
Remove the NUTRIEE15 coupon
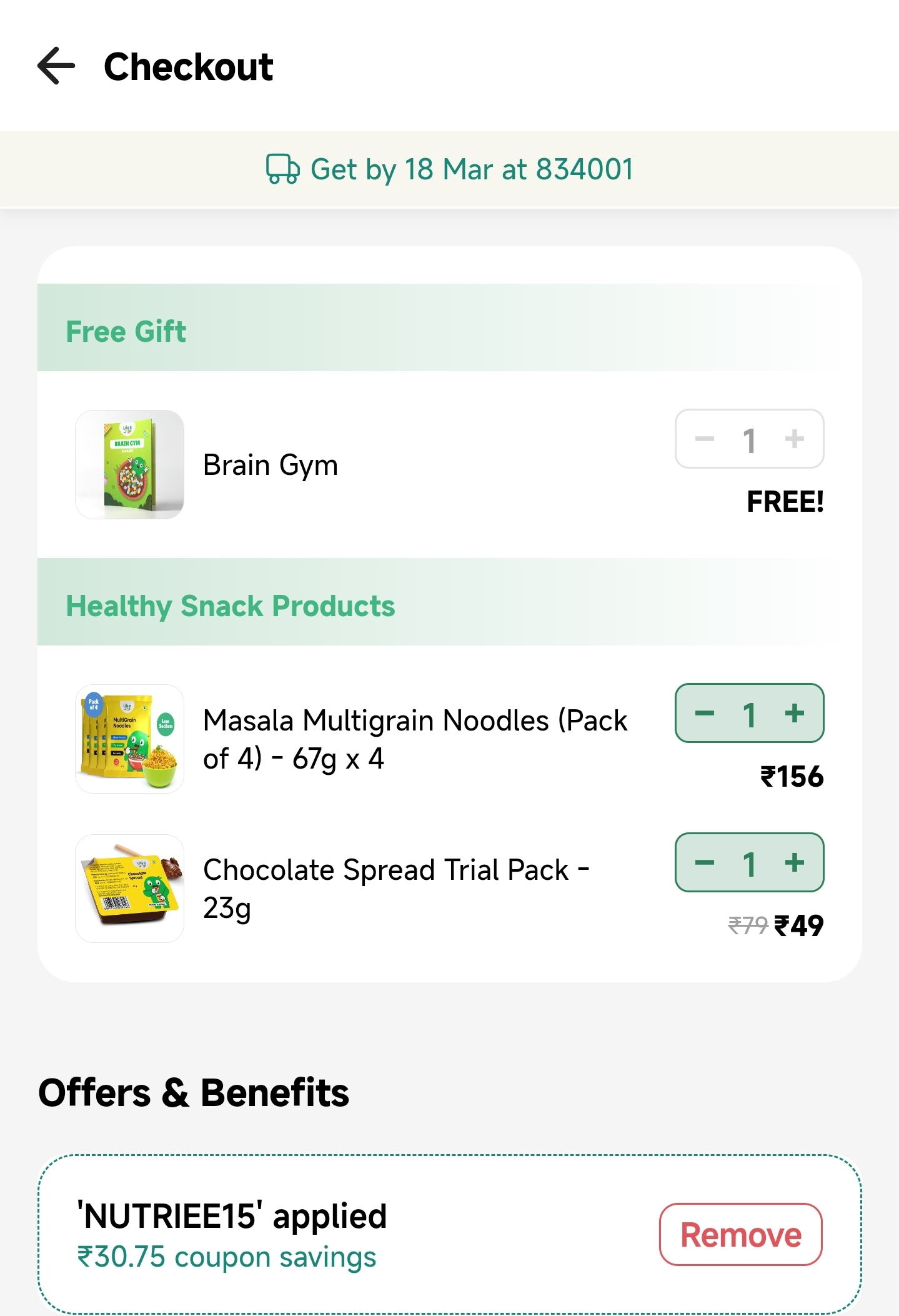(740, 1235)
